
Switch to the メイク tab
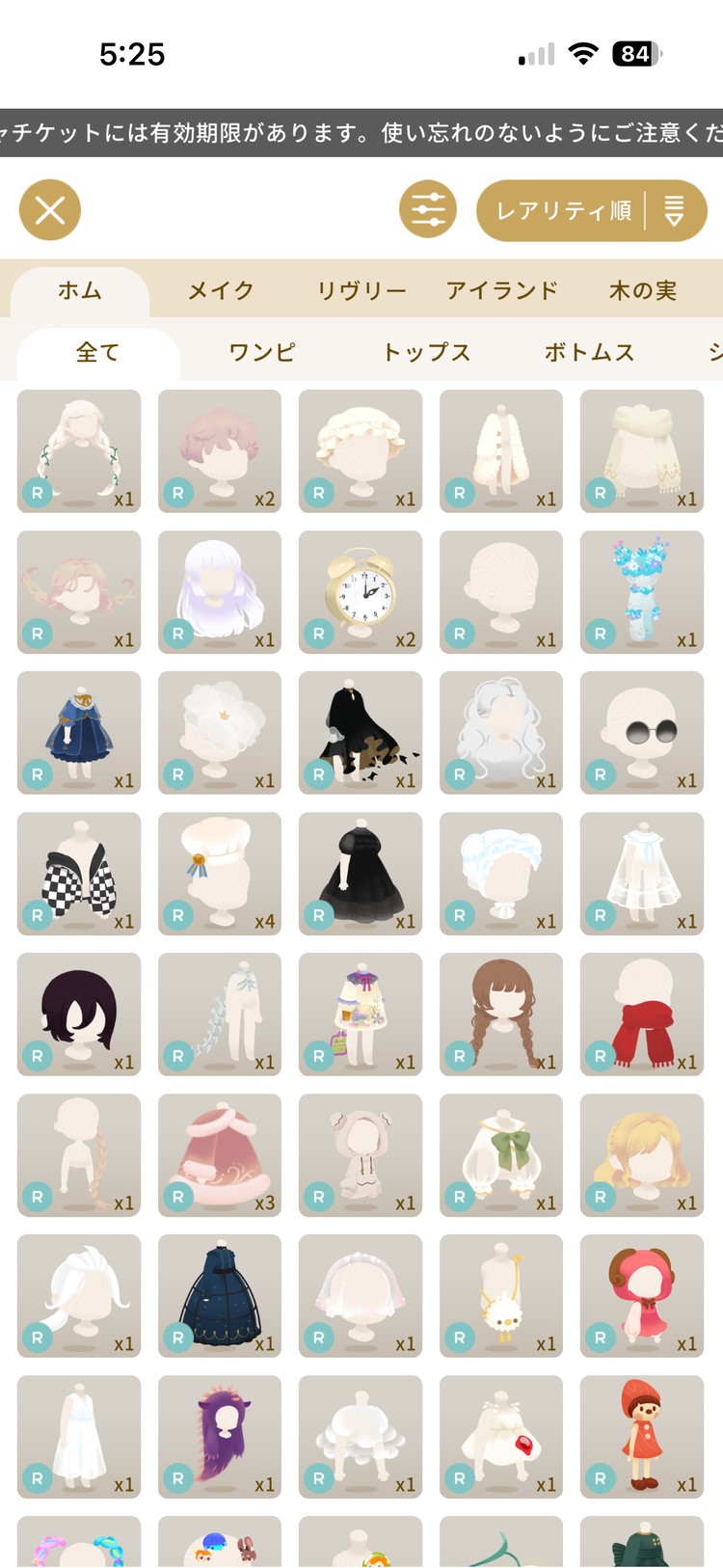pos(221,290)
